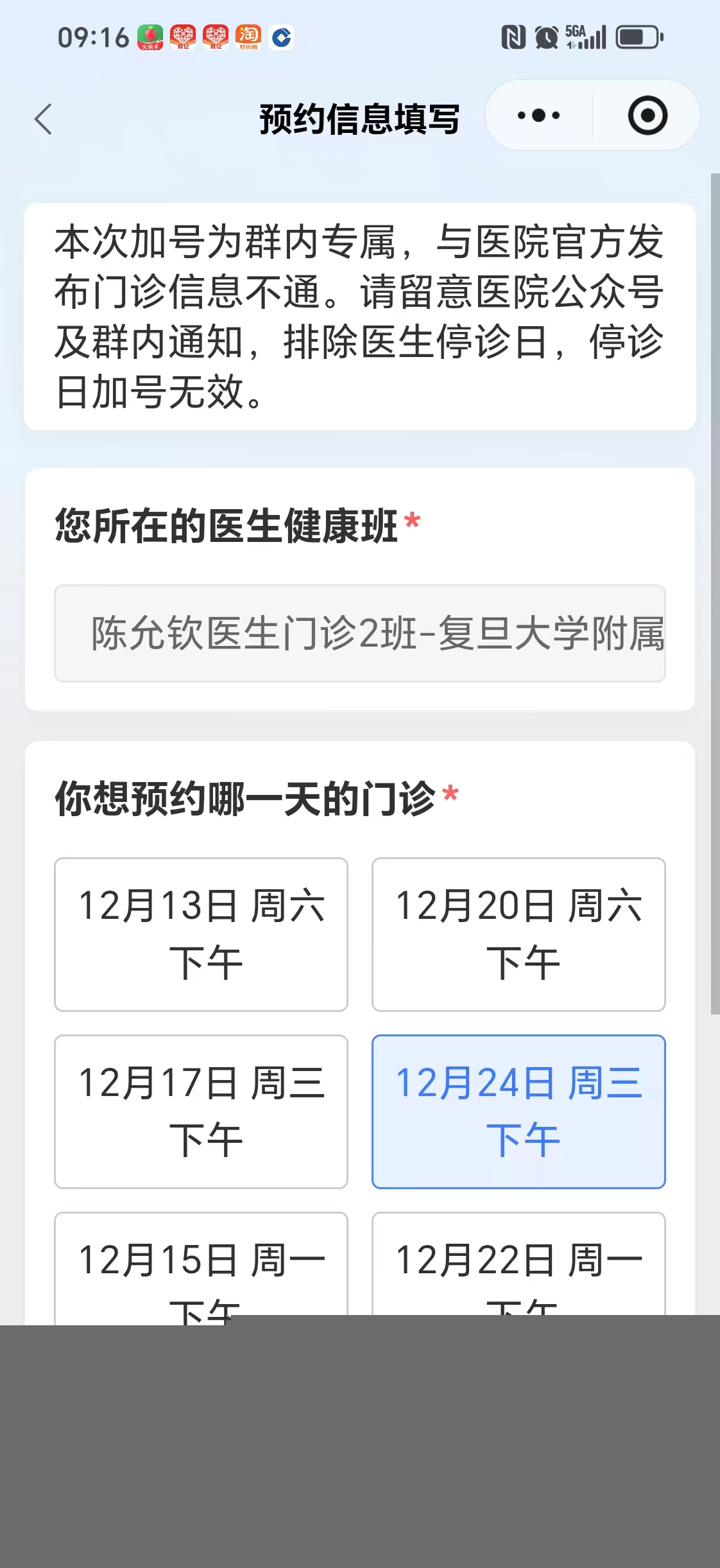The image size is (720, 1568).
Task: Tap the doctor health class field
Action: [360, 633]
